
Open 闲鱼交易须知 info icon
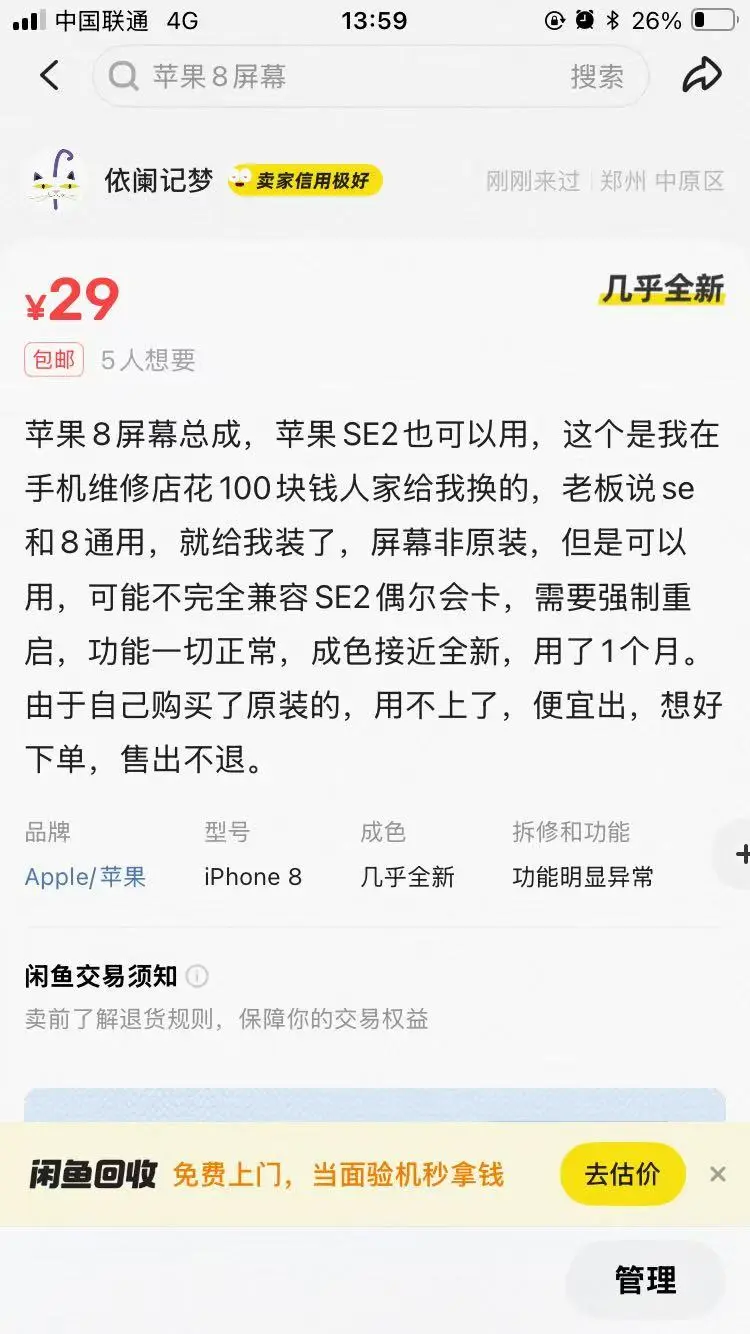(x=198, y=976)
